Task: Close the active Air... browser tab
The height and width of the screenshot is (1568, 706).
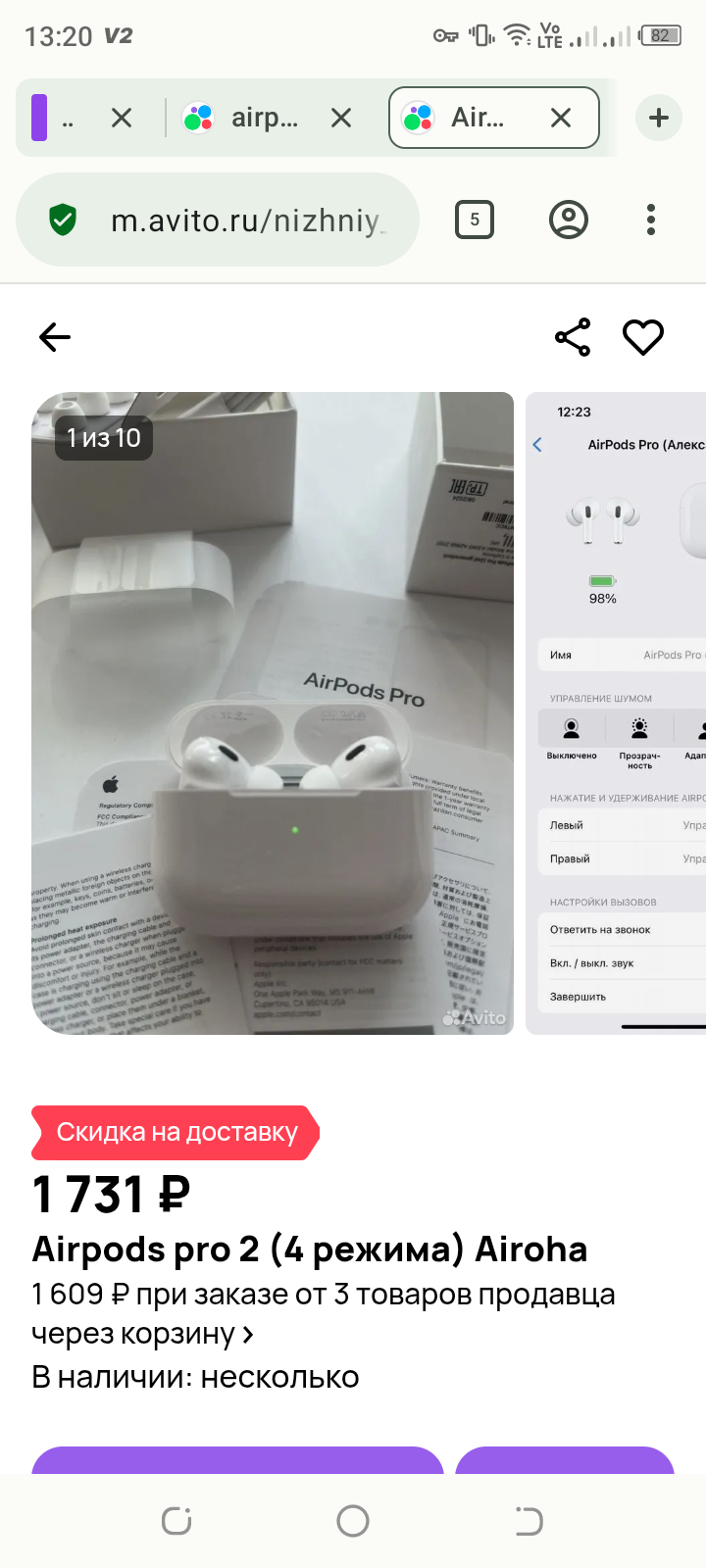Action: 561,119
